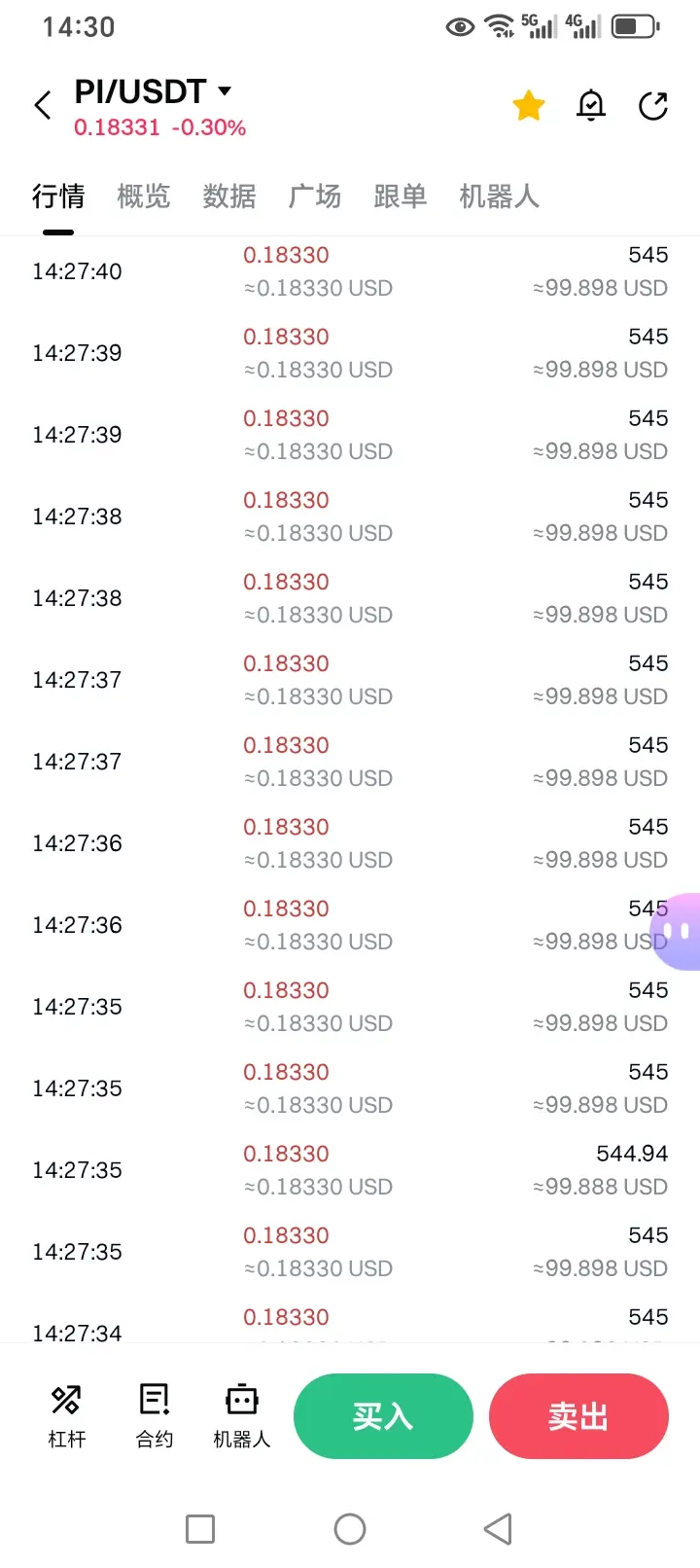The image size is (700, 1568).
Task: Tap the red 卖出 button
Action: [x=578, y=1416]
